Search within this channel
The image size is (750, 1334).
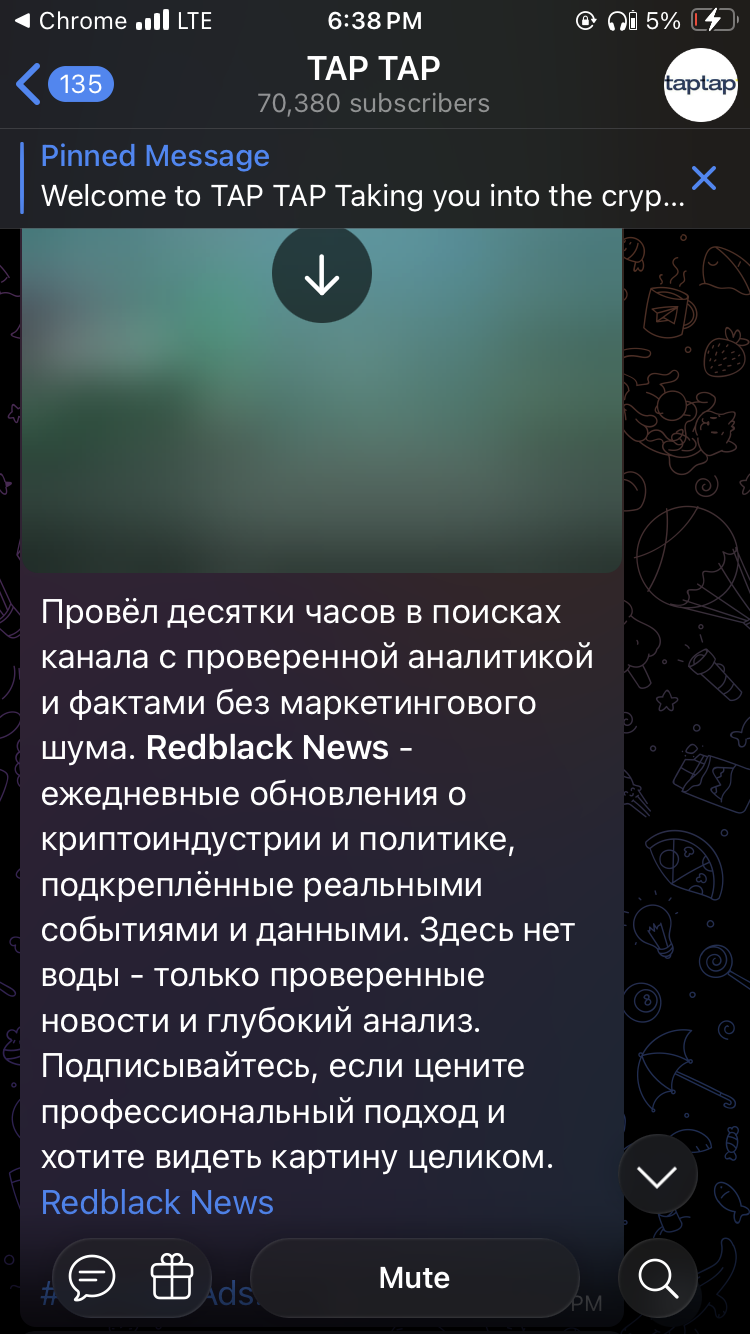pyautogui.click(x=657, y=1277)
